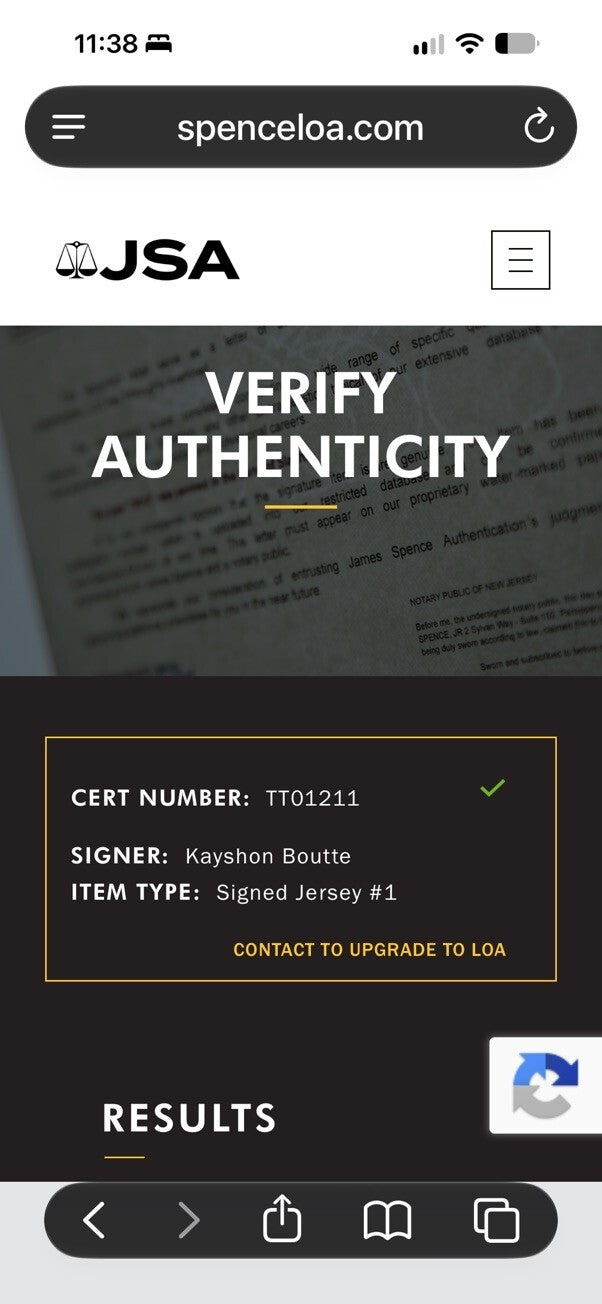The height and width of the screenshot is (1304, 602).
Task: Reload the page in Safari
Action: (539, 127)
